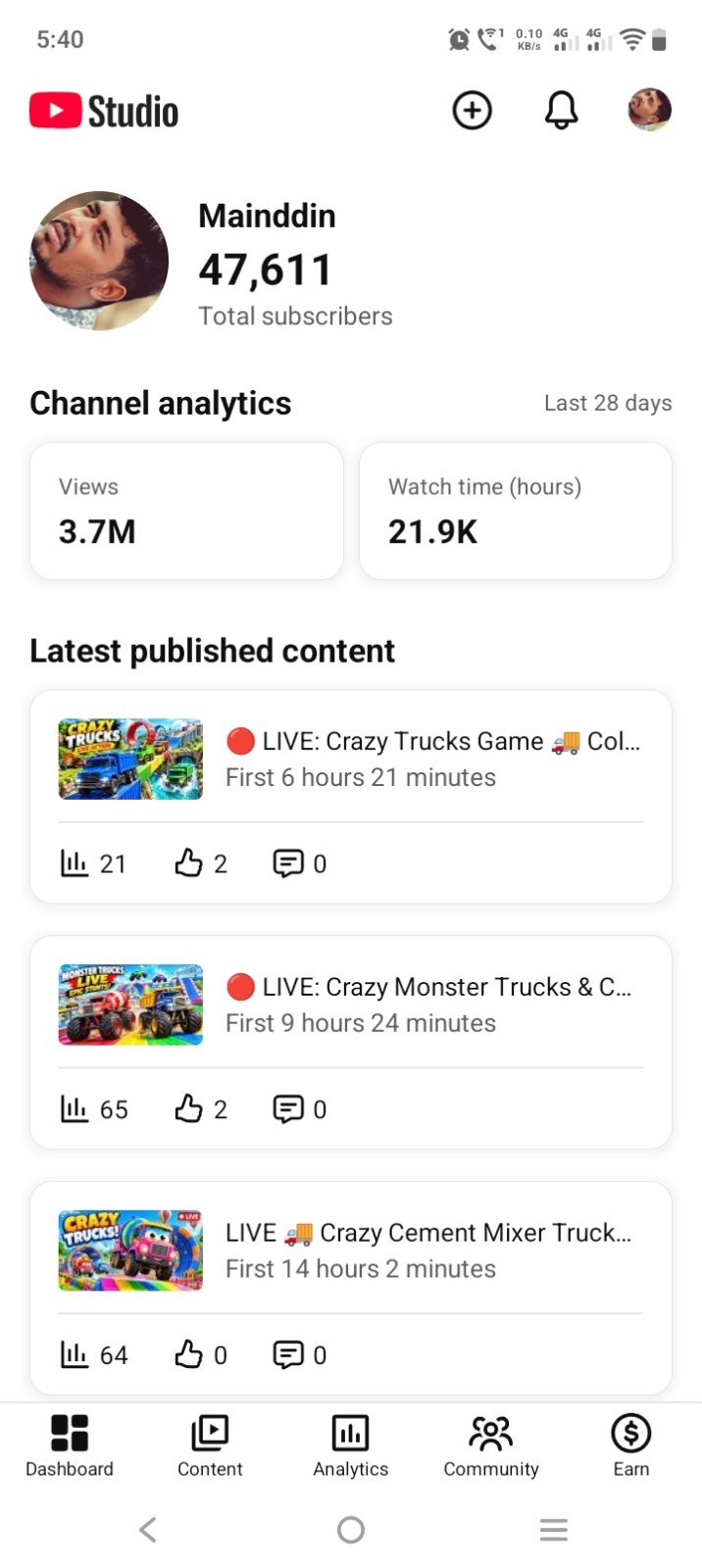Go to the Community tab
This screenshot has height=1568, width=702.
point(491,1445)
